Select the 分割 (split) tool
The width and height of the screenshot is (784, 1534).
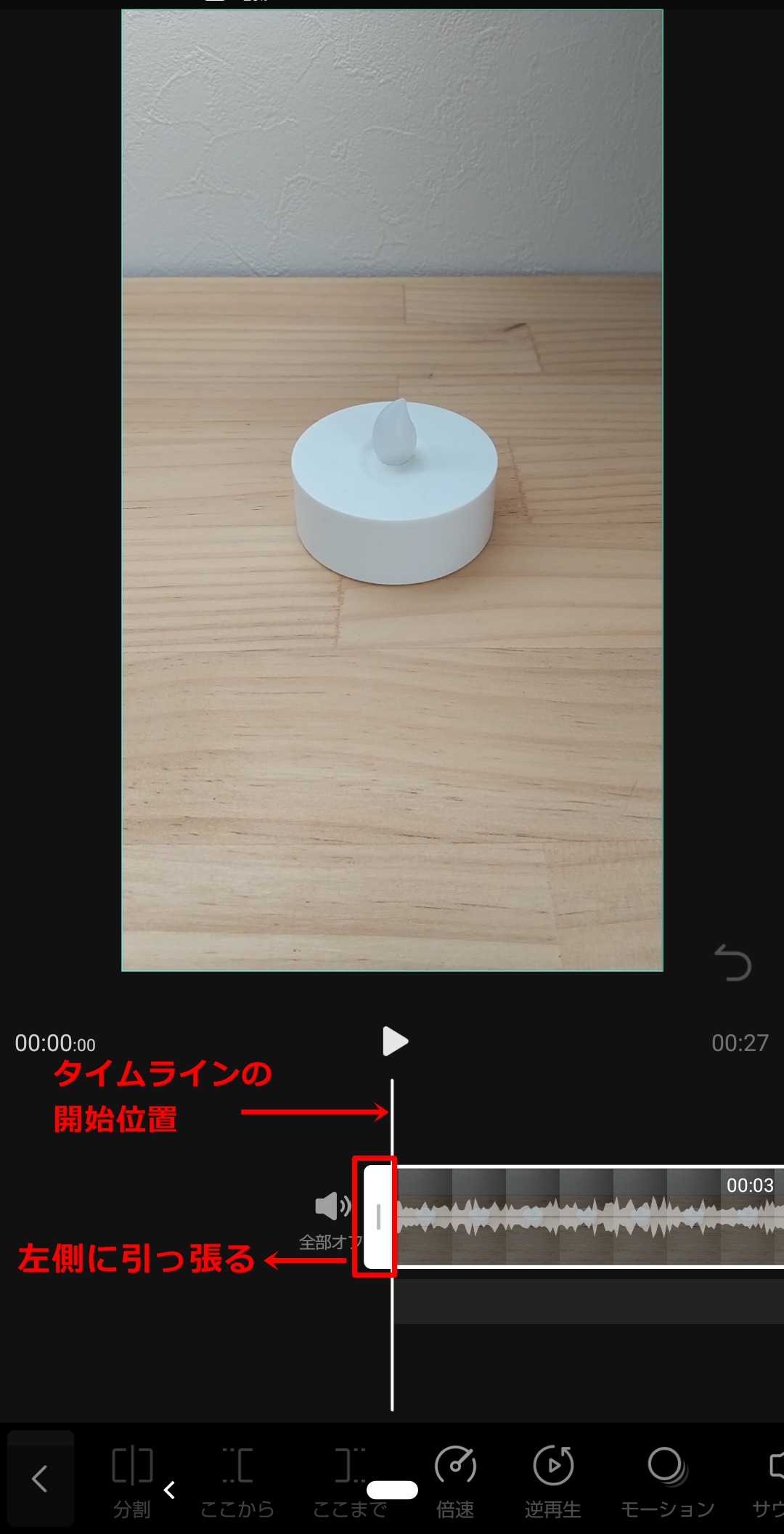coord(134,1482)
